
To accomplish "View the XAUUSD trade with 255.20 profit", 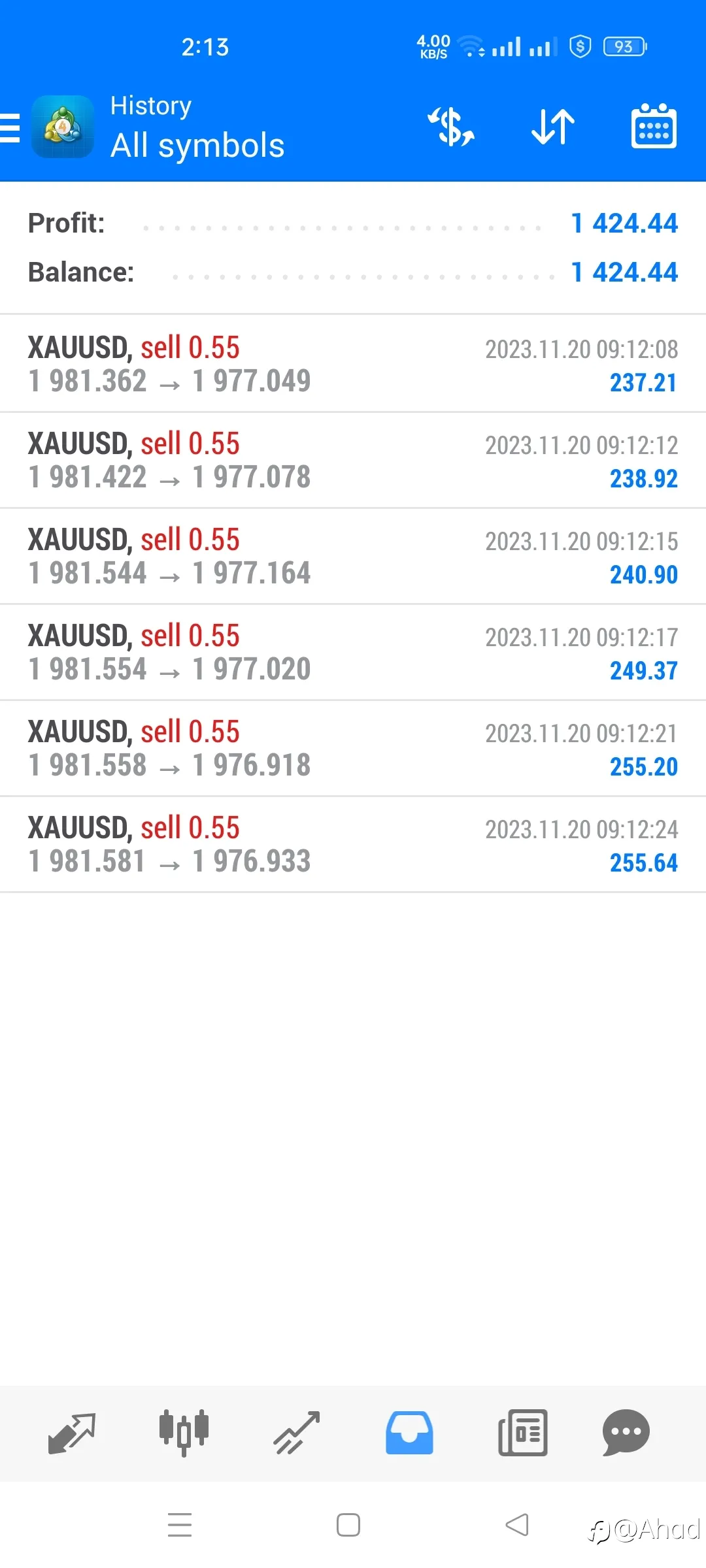I will pos(353,748).
